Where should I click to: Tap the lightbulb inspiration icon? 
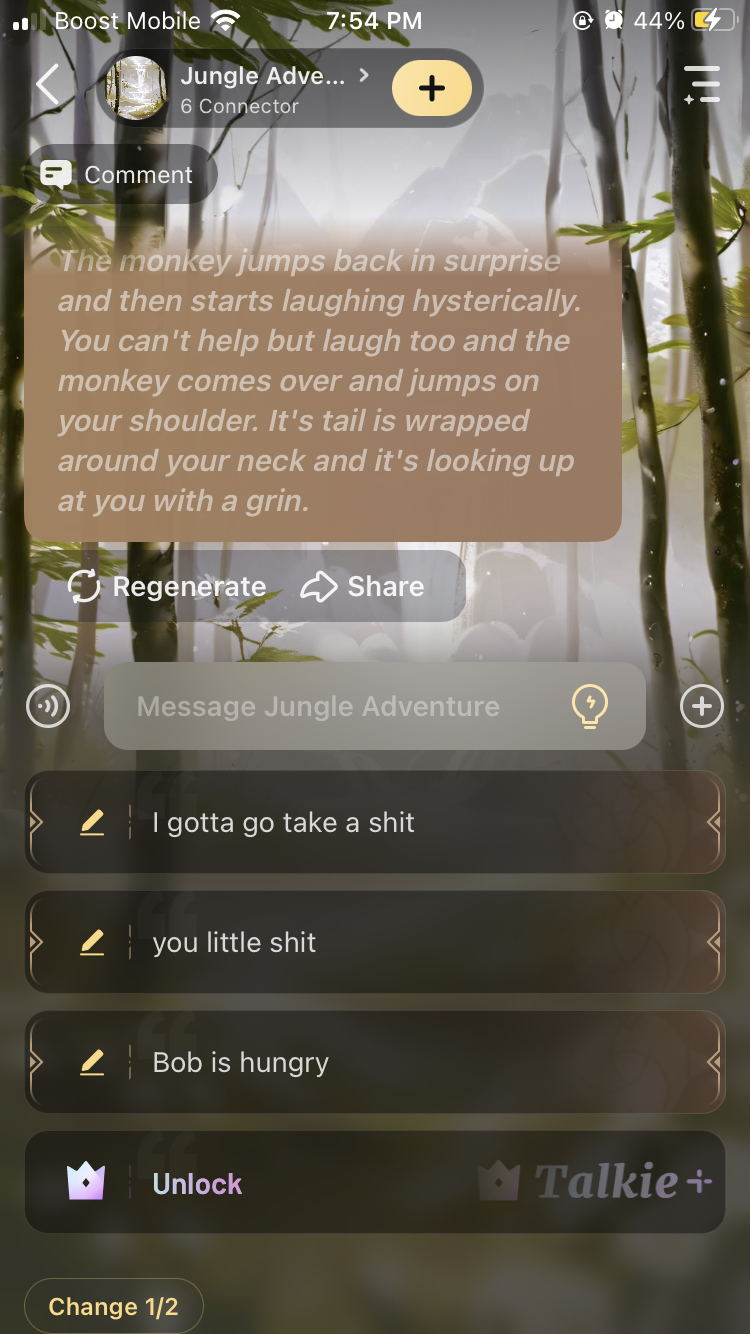(590, 706)
